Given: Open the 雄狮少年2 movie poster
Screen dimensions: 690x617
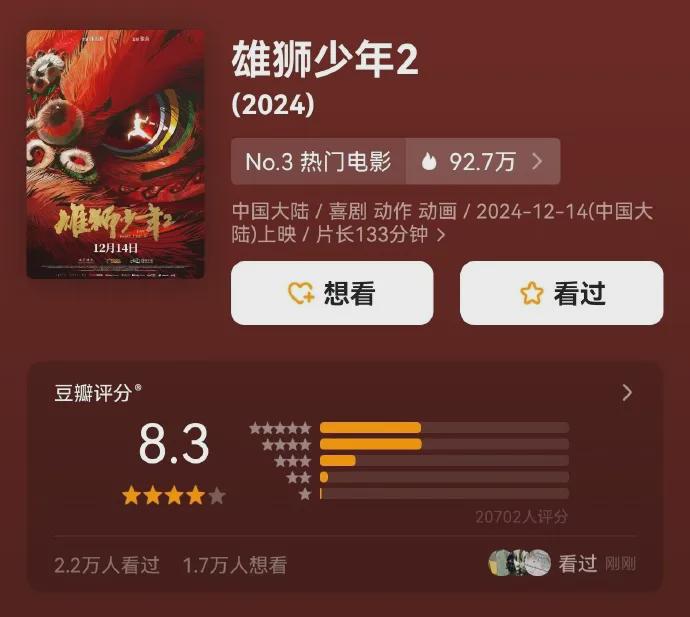Looking at the screenshot, I should pos(115,153).
